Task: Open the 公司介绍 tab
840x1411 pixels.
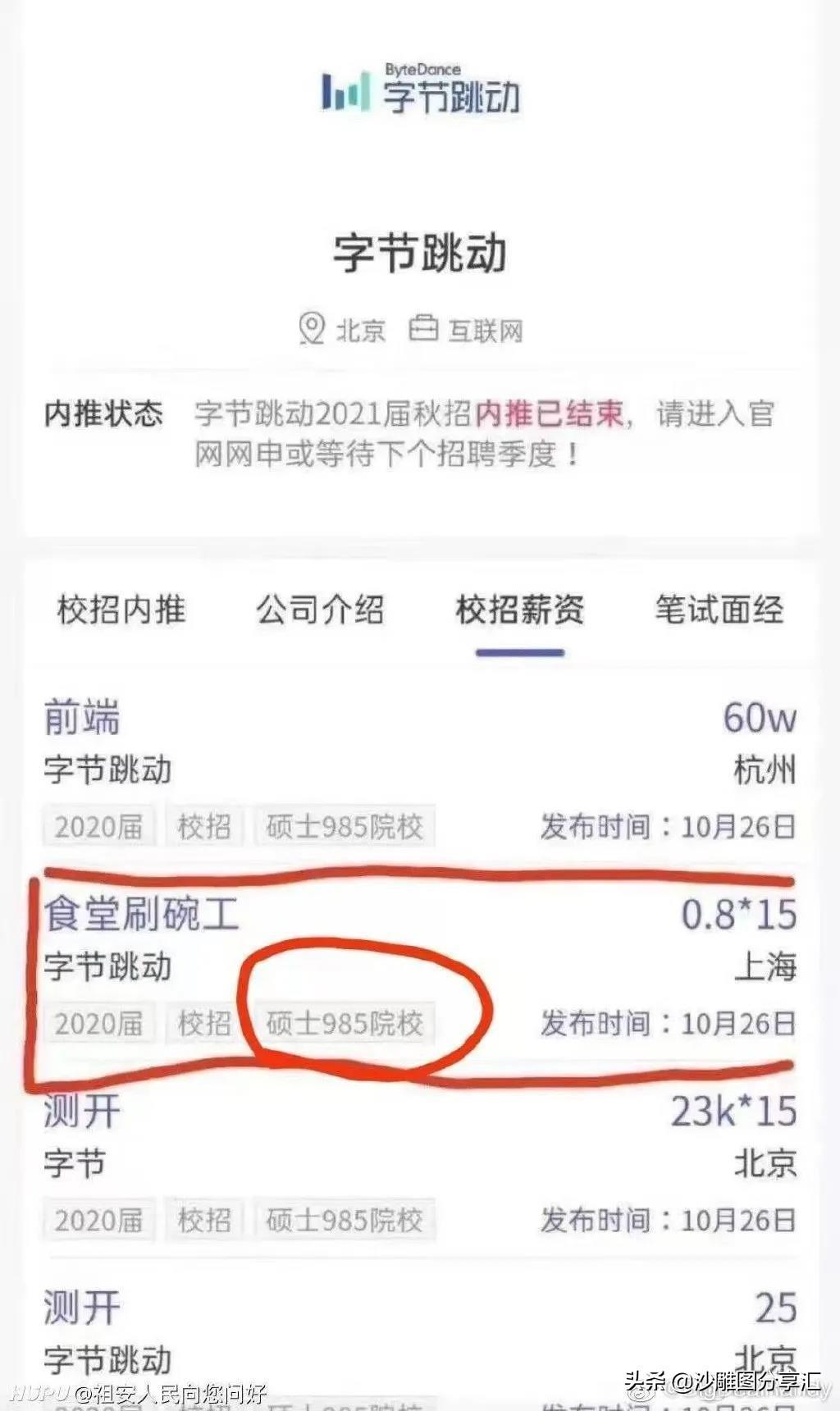Action: click(x=320, y=610)
